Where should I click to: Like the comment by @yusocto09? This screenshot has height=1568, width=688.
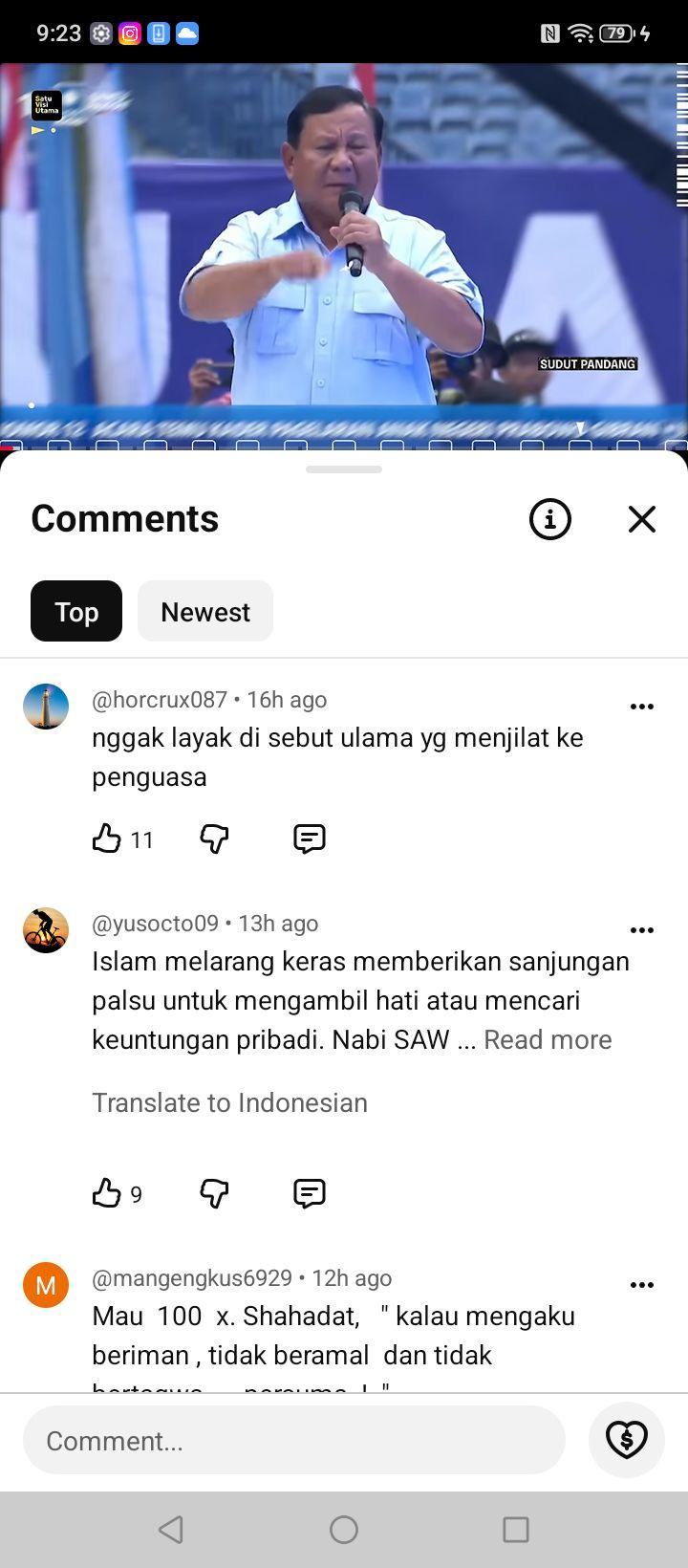[107, 1193]
